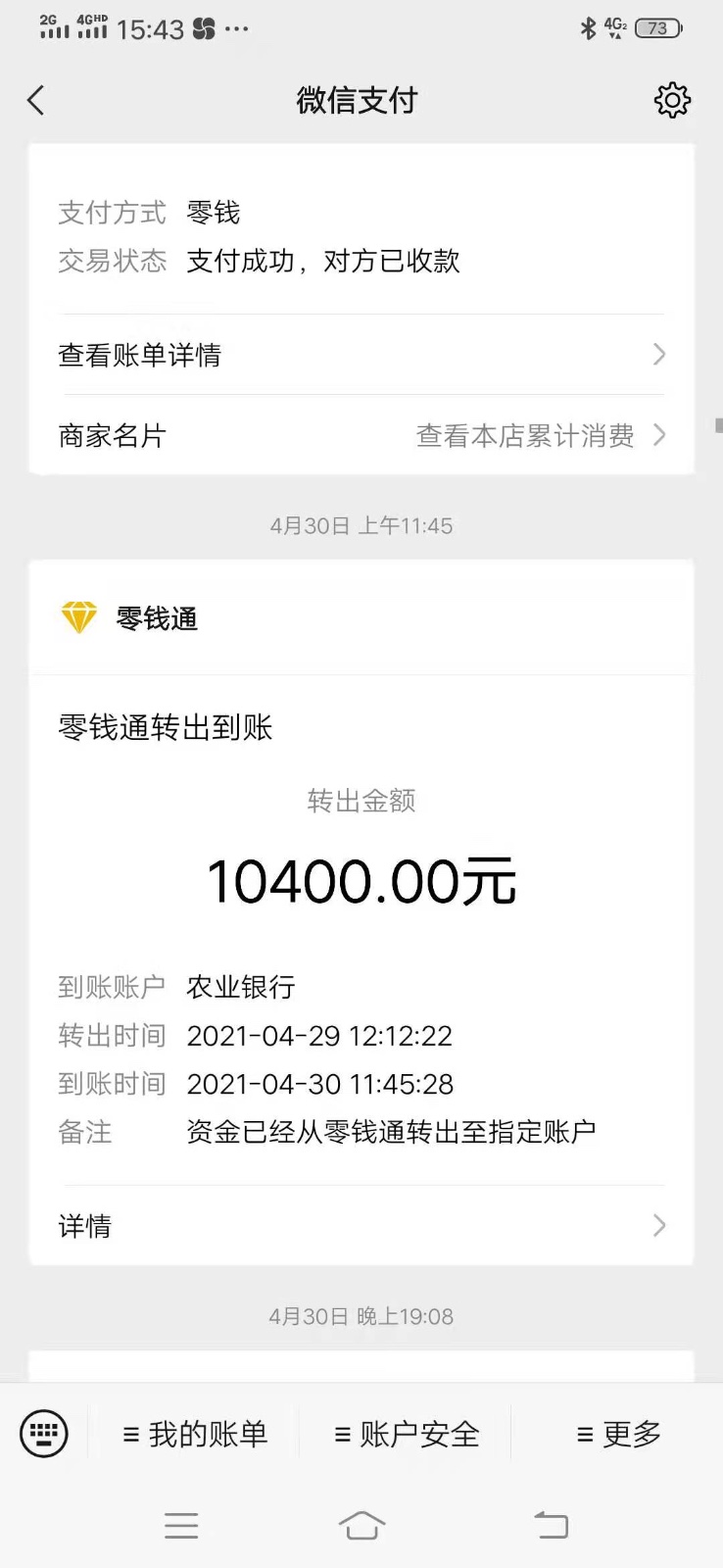
Task: Open 我的账单 menu
Action: pos(195,1435)
